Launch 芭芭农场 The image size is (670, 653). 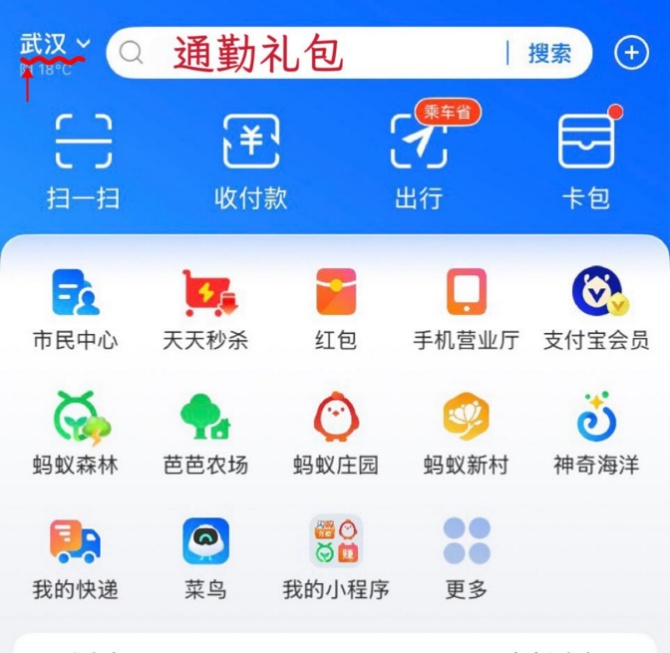[205, 432]
